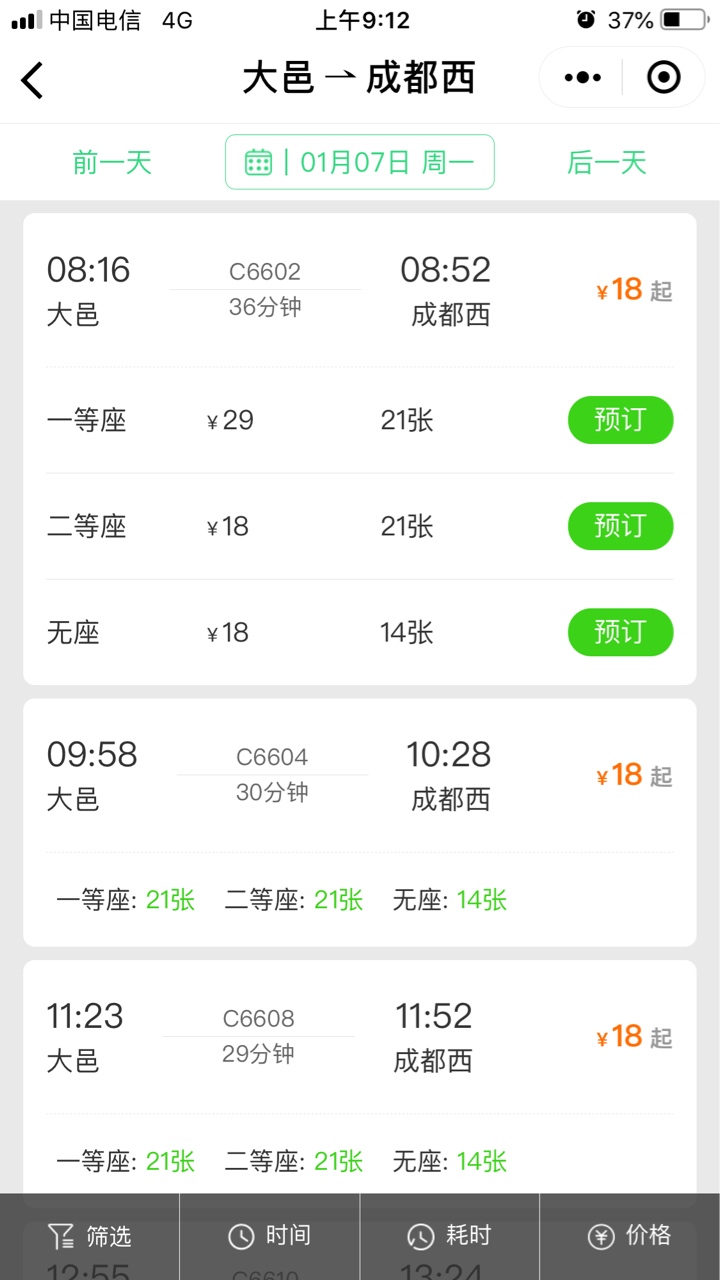Sort trains by 价格 price
Screen dimensions: 720x1280
point(630,1236)
